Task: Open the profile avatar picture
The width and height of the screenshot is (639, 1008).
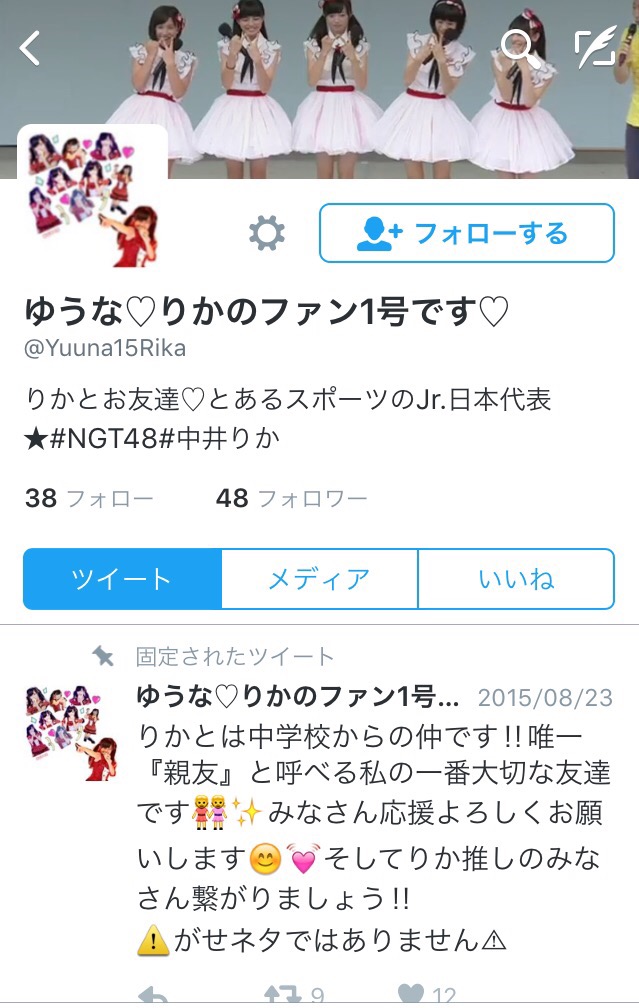Action: tap(92, 197)
